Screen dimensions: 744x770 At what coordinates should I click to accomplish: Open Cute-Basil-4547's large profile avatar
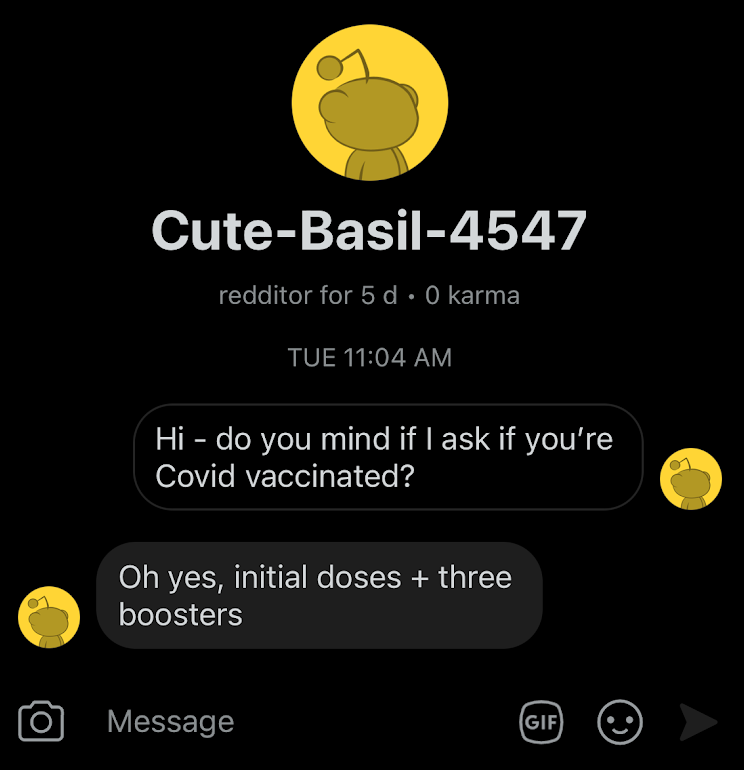tap(370, 103)
